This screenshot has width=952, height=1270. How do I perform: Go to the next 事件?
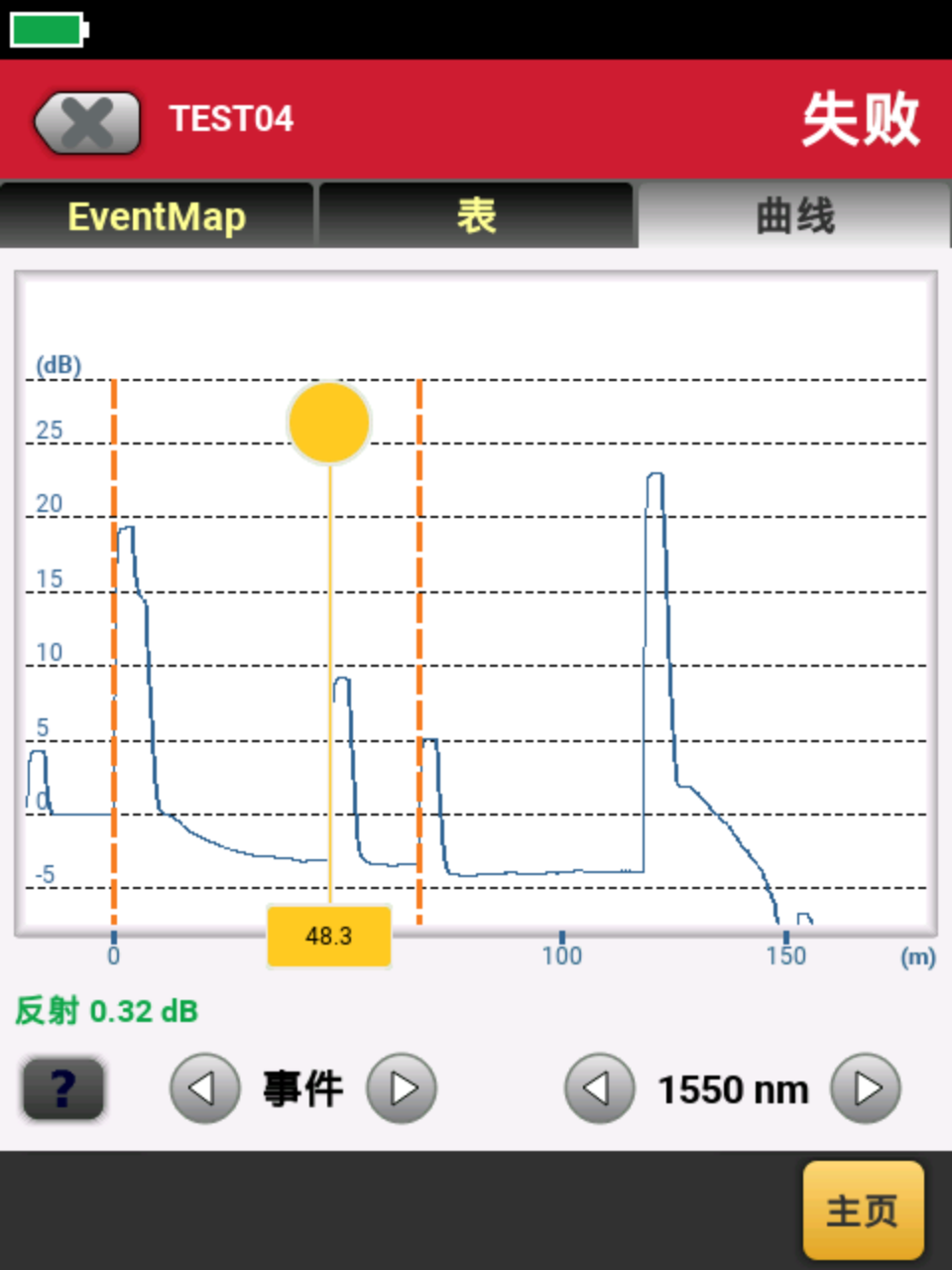click(402, 1088)
